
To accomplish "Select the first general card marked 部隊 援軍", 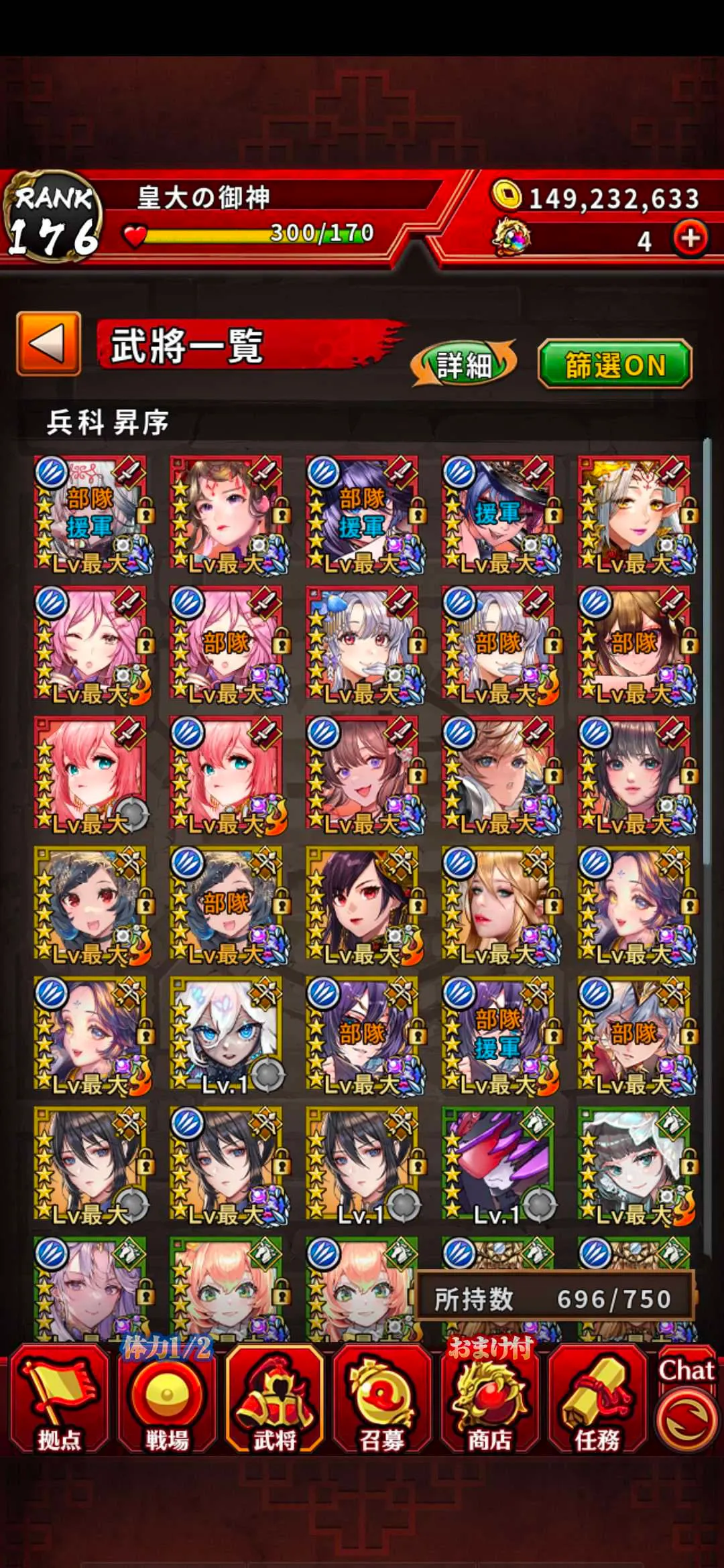I will [x=90, y=513].
